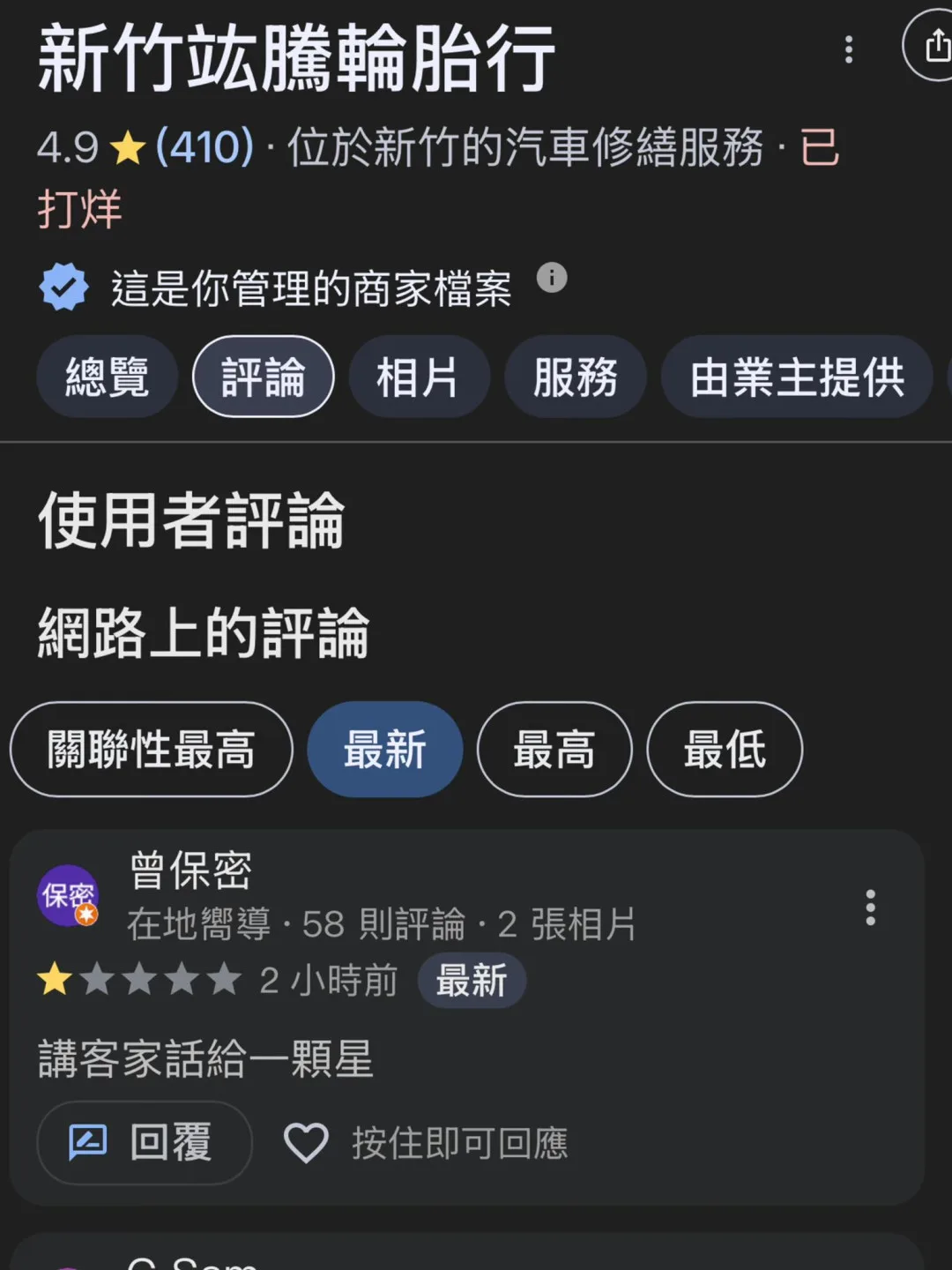Switch to the 總覽 tab

coord(106,377)
